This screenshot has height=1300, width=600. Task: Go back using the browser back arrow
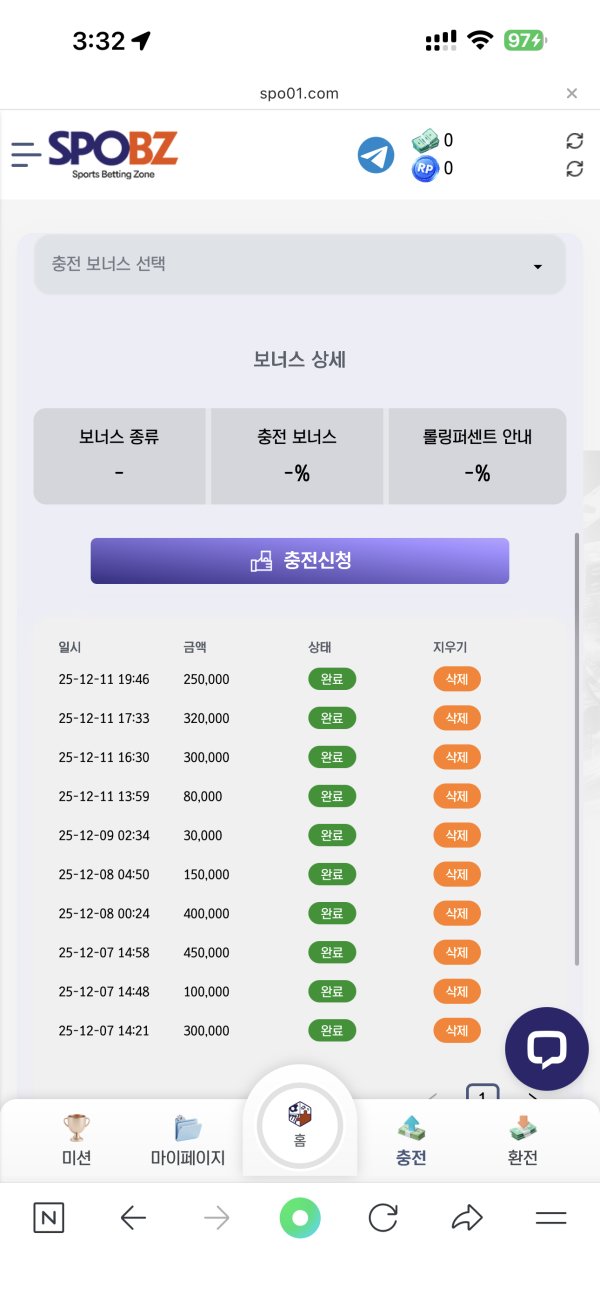(x=133, y=1217)
